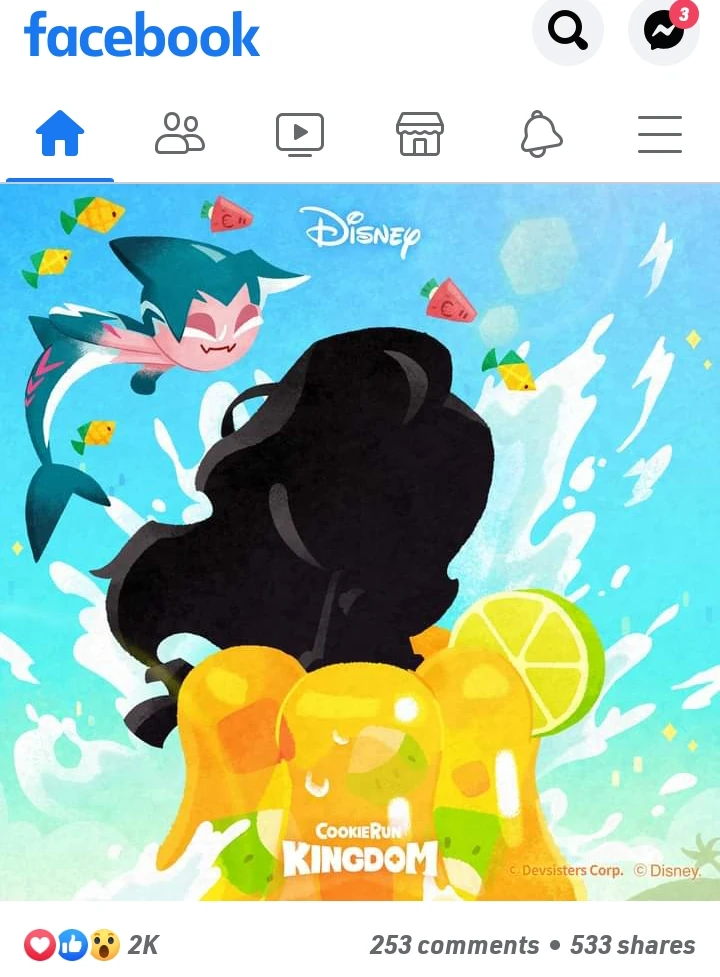The height and width of the screenshot is (977, 720).
Task: Open the Watch videos icon
Action: (299, 133)
